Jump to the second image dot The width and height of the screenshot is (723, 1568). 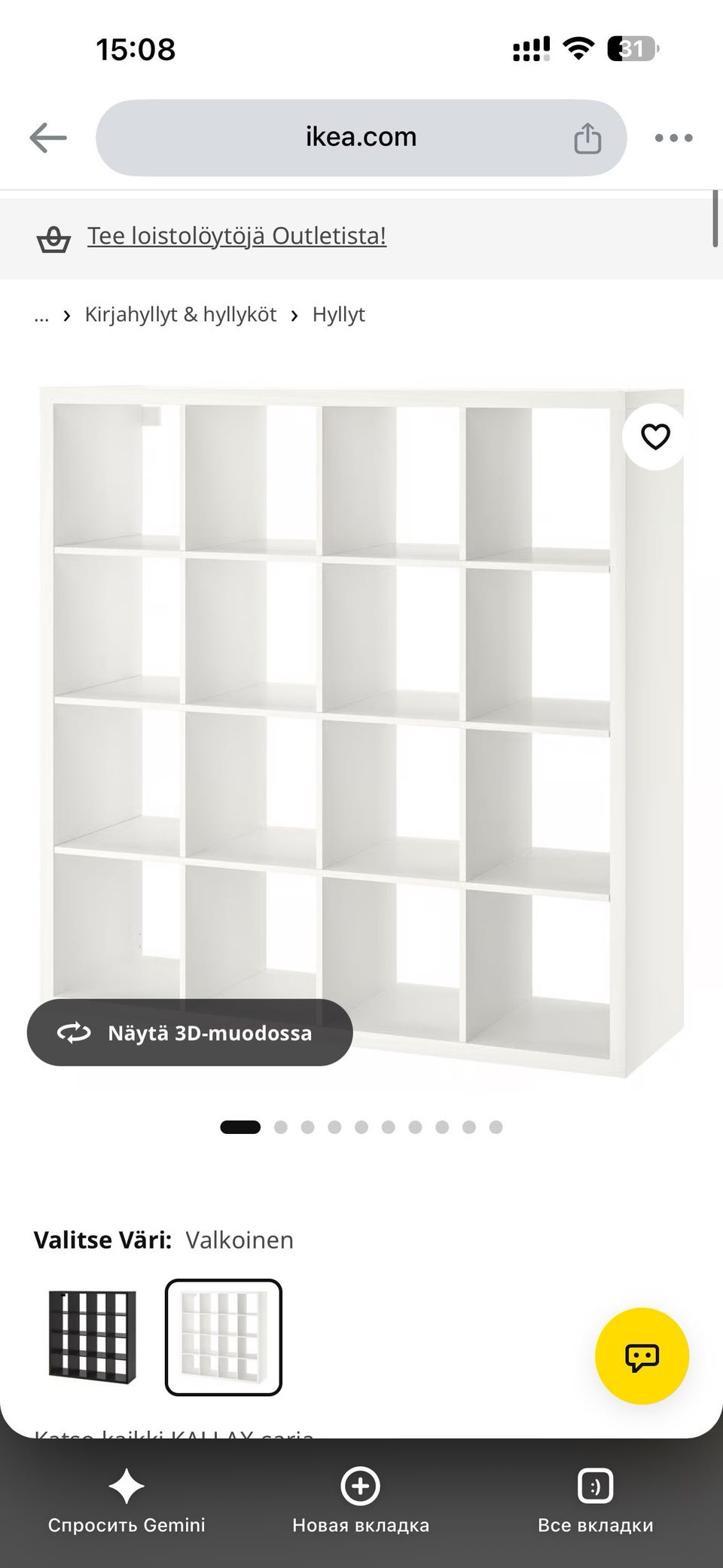[x=281, y=1127]
